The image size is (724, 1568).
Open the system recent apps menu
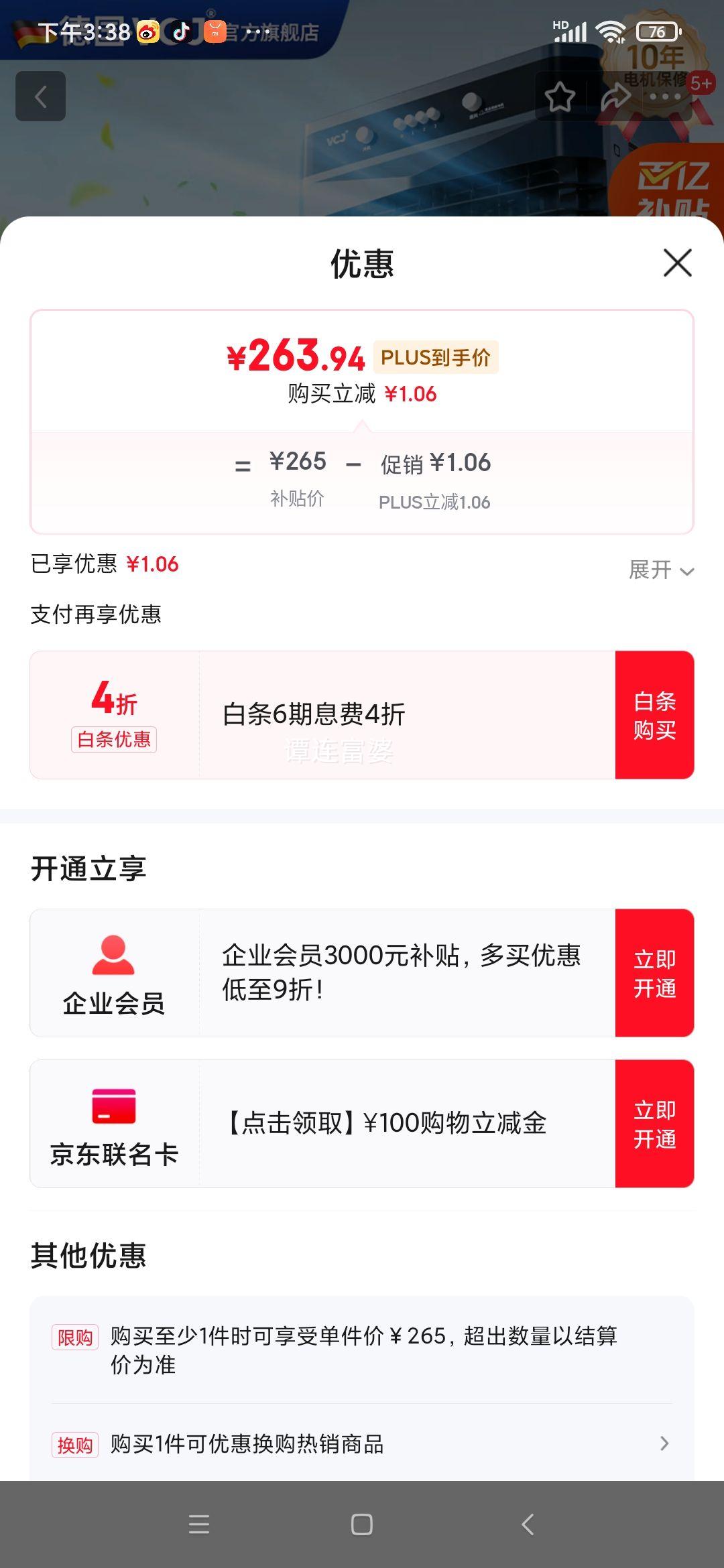pos(199,1524)
